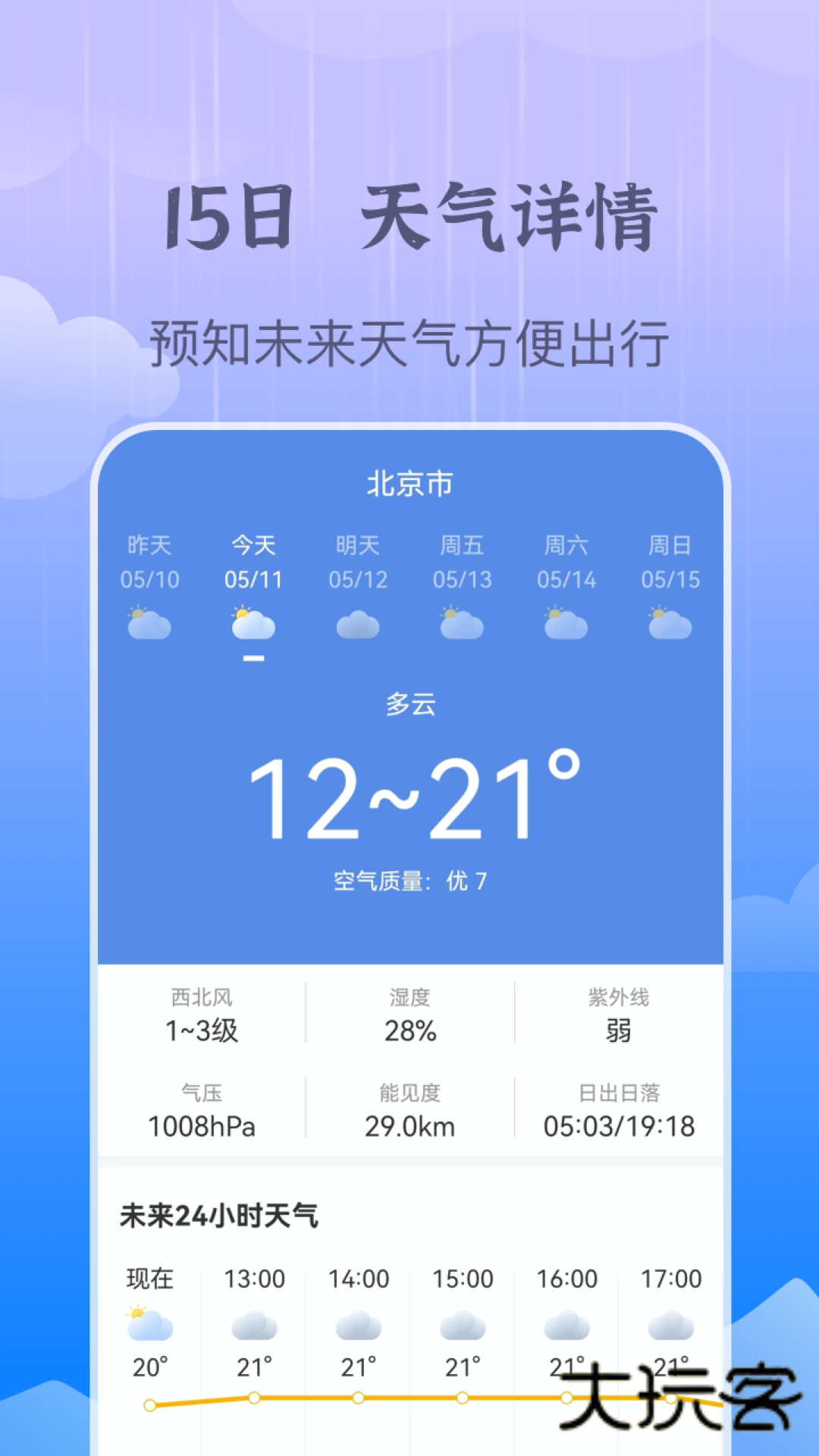Select the 周五 partly sunny weather icon
Image resolution: width=819 pixels, height=1456 pixels.
[462, 623]
